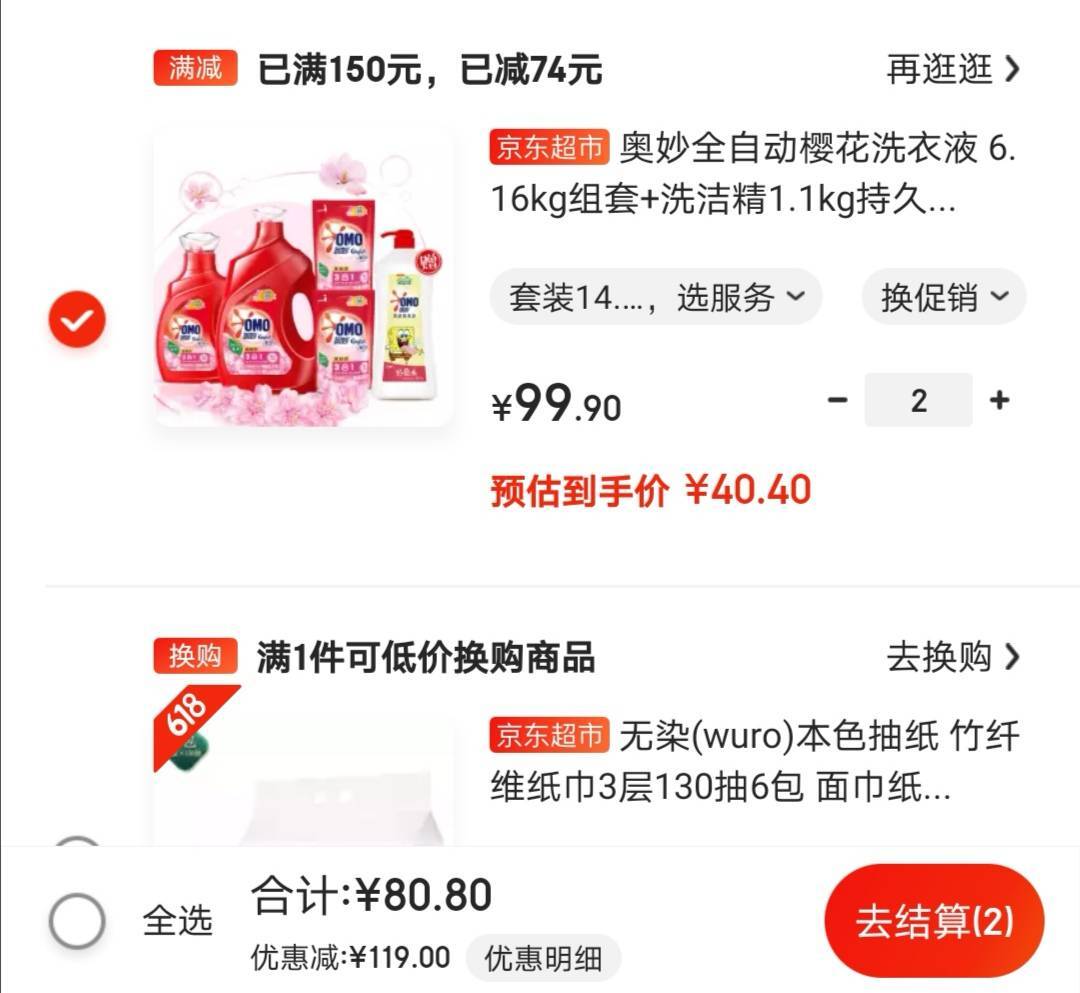Viewport: 1080px width, 993px height.
Task: Open the 无染(wuro)本色抽纸 product title
Action: [755, 761]
